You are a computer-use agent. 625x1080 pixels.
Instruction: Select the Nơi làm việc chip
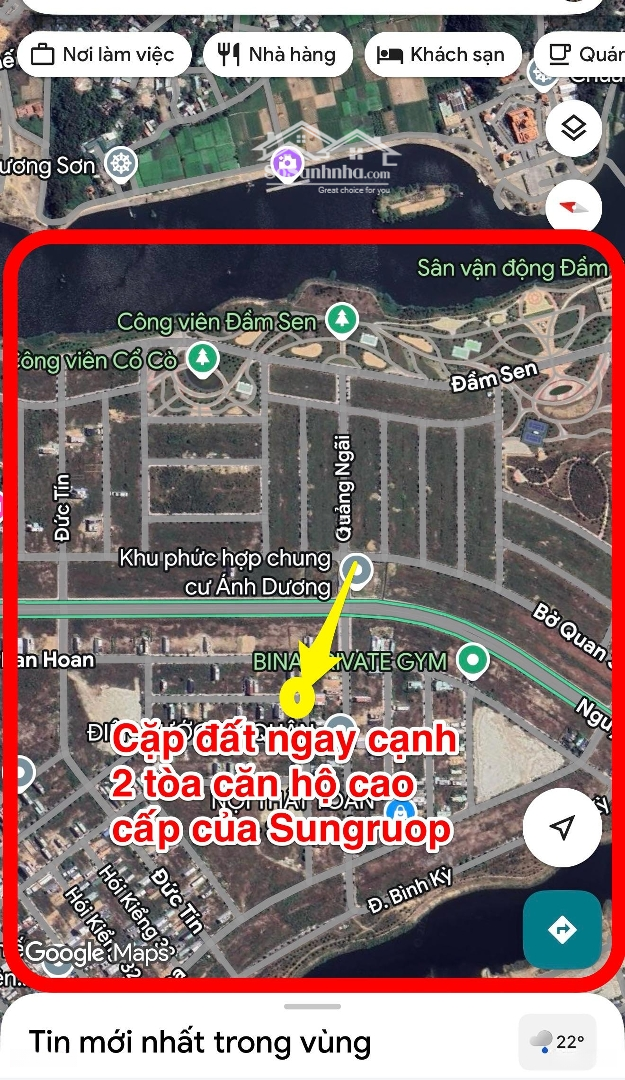tap(102, 54)
